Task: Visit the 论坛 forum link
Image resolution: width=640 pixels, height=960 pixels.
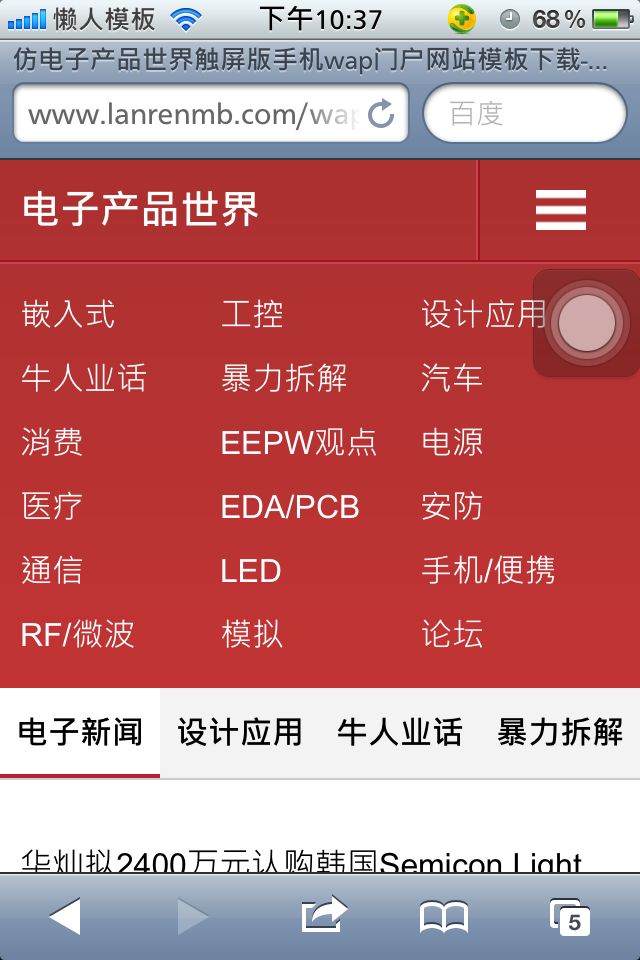Action: coord(452,635)
